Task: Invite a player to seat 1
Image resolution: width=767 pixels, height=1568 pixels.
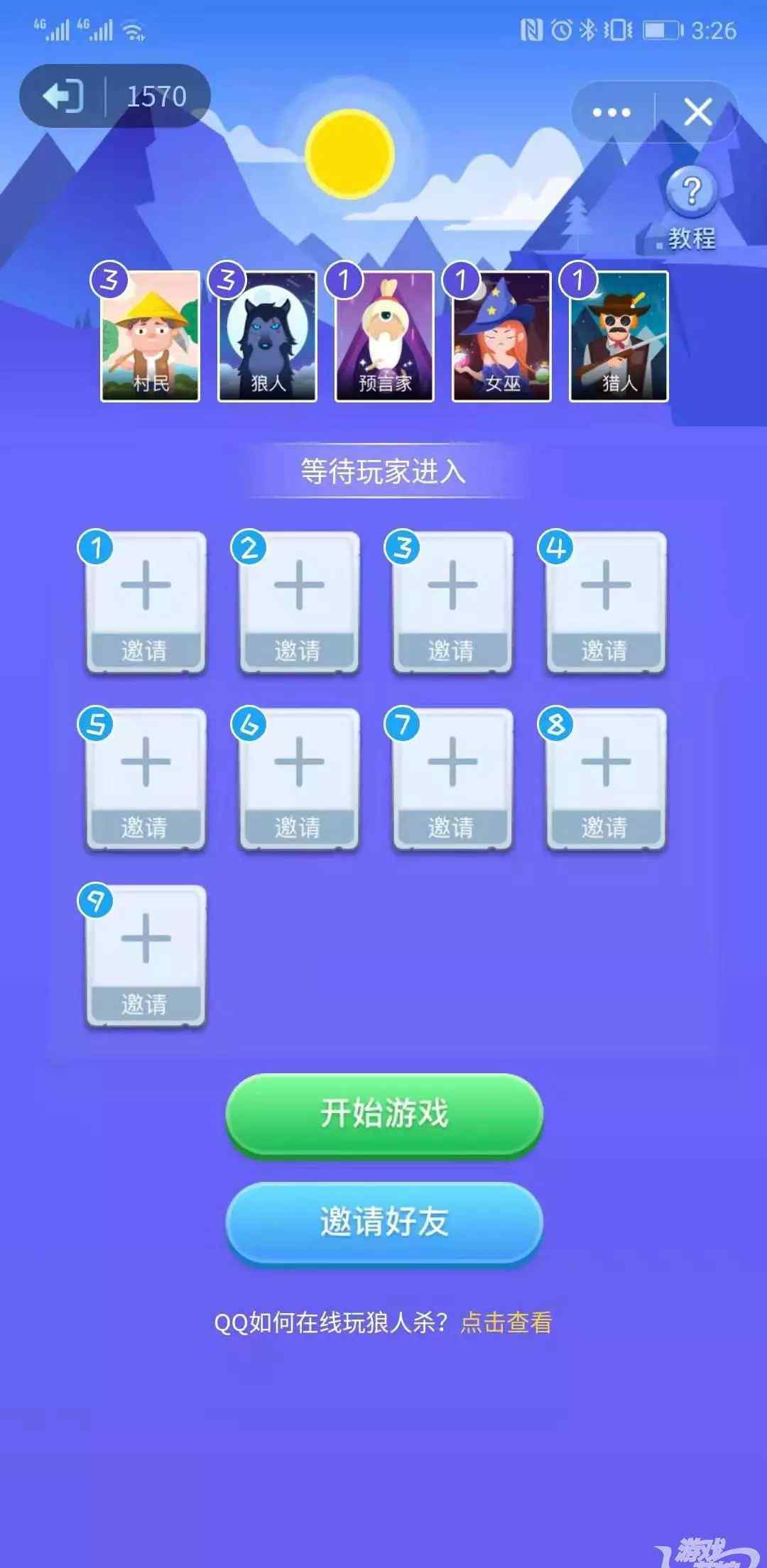Action: tap(146, 603)
